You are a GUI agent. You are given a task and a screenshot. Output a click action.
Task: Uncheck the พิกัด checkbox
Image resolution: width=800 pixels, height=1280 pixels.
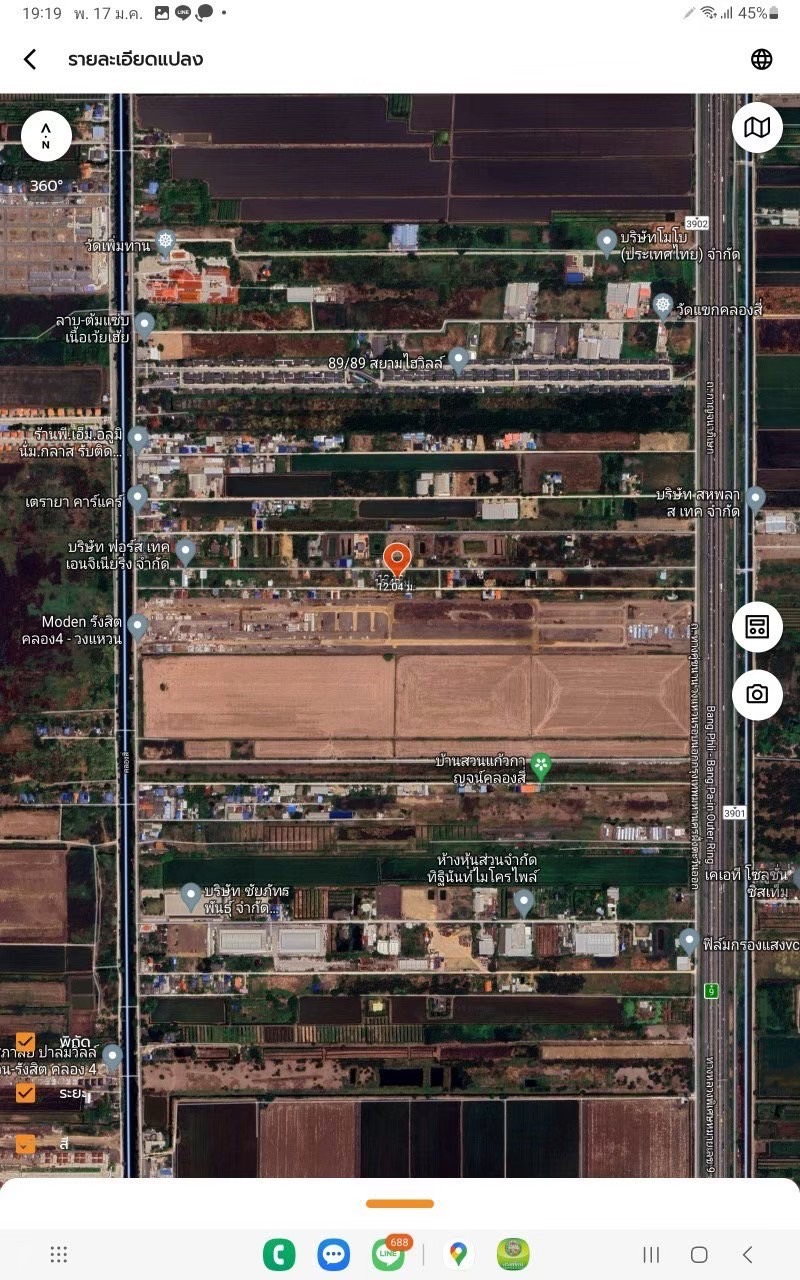[25, 1042]
